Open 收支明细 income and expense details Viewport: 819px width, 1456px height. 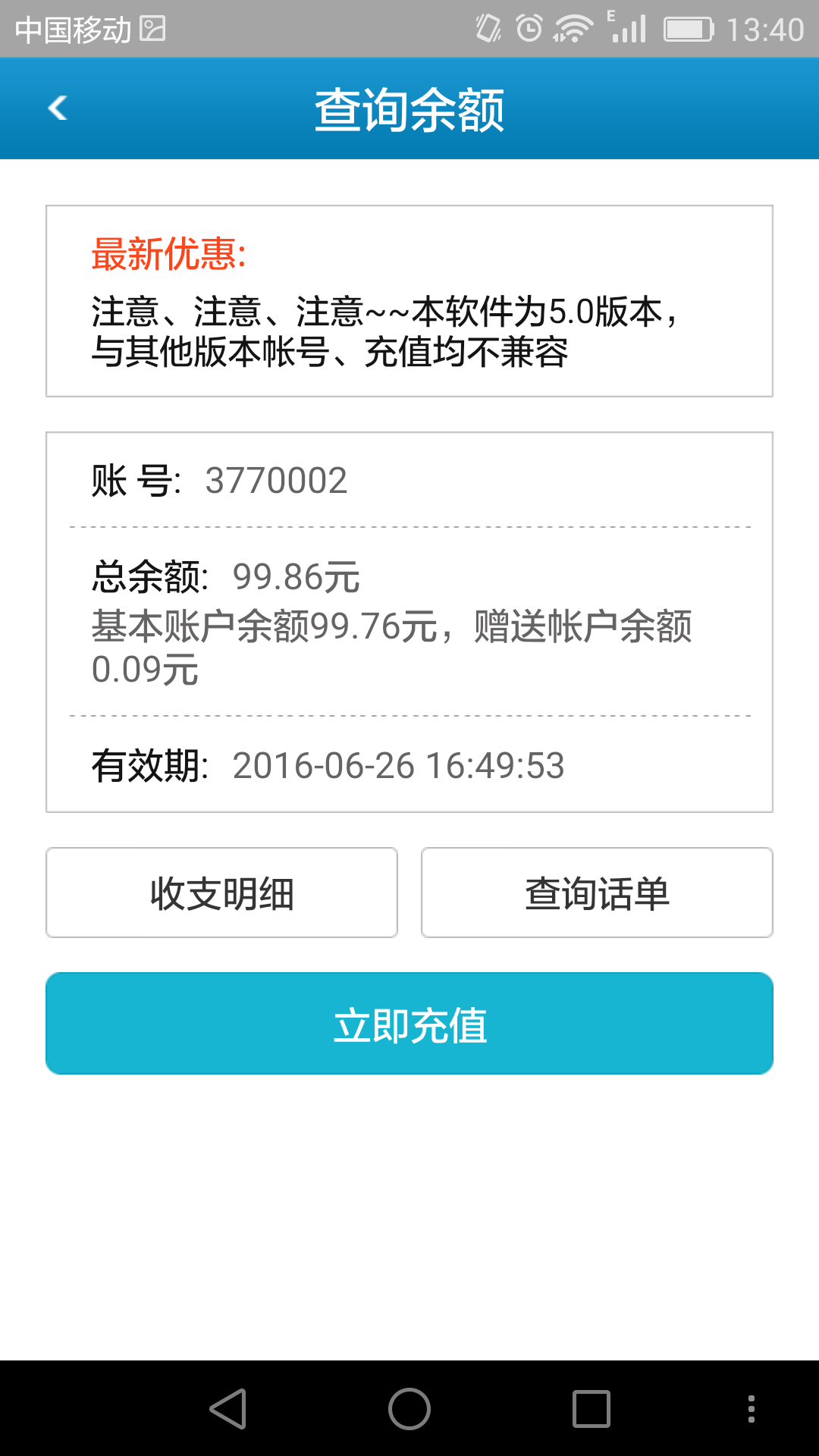click(x=221, y=893)
